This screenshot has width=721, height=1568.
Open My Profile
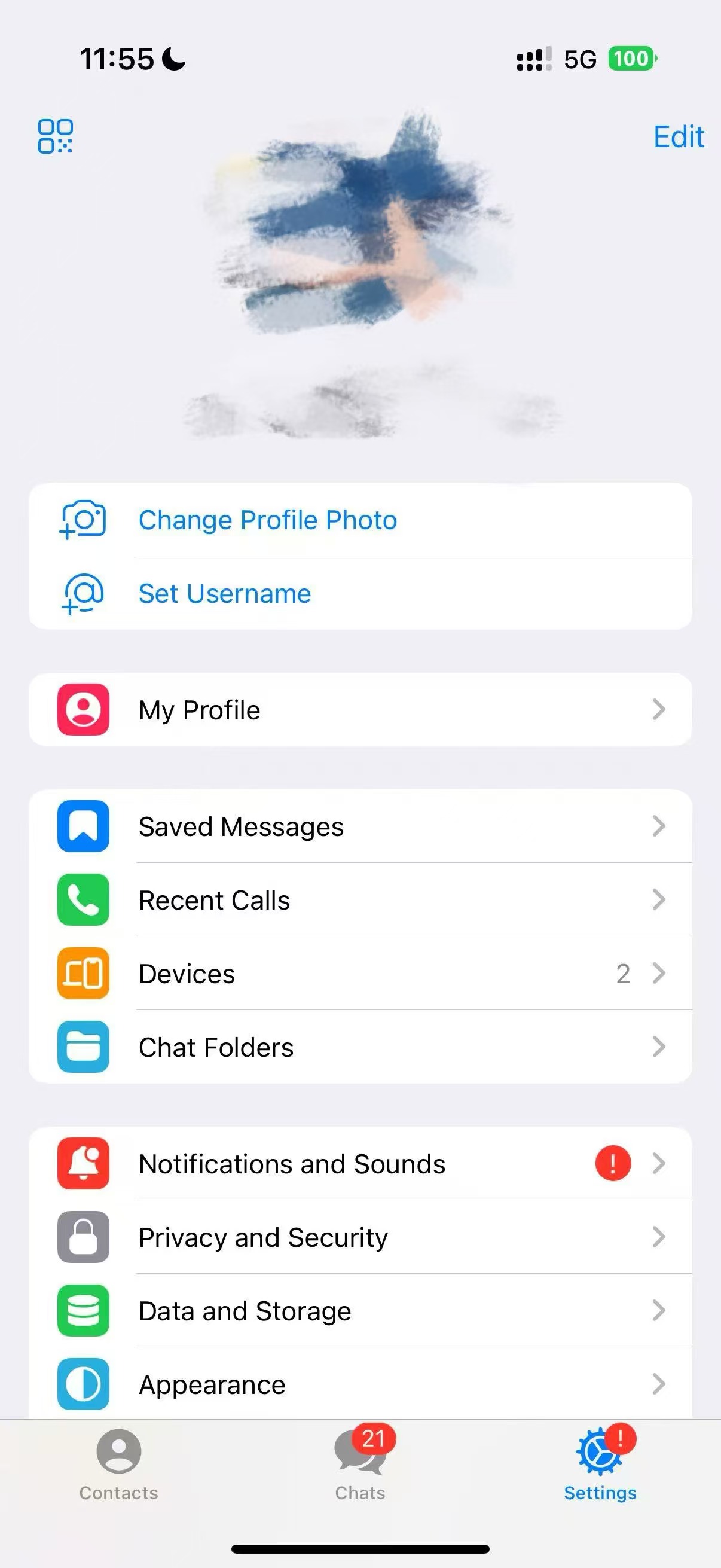(x=360, y=710)
